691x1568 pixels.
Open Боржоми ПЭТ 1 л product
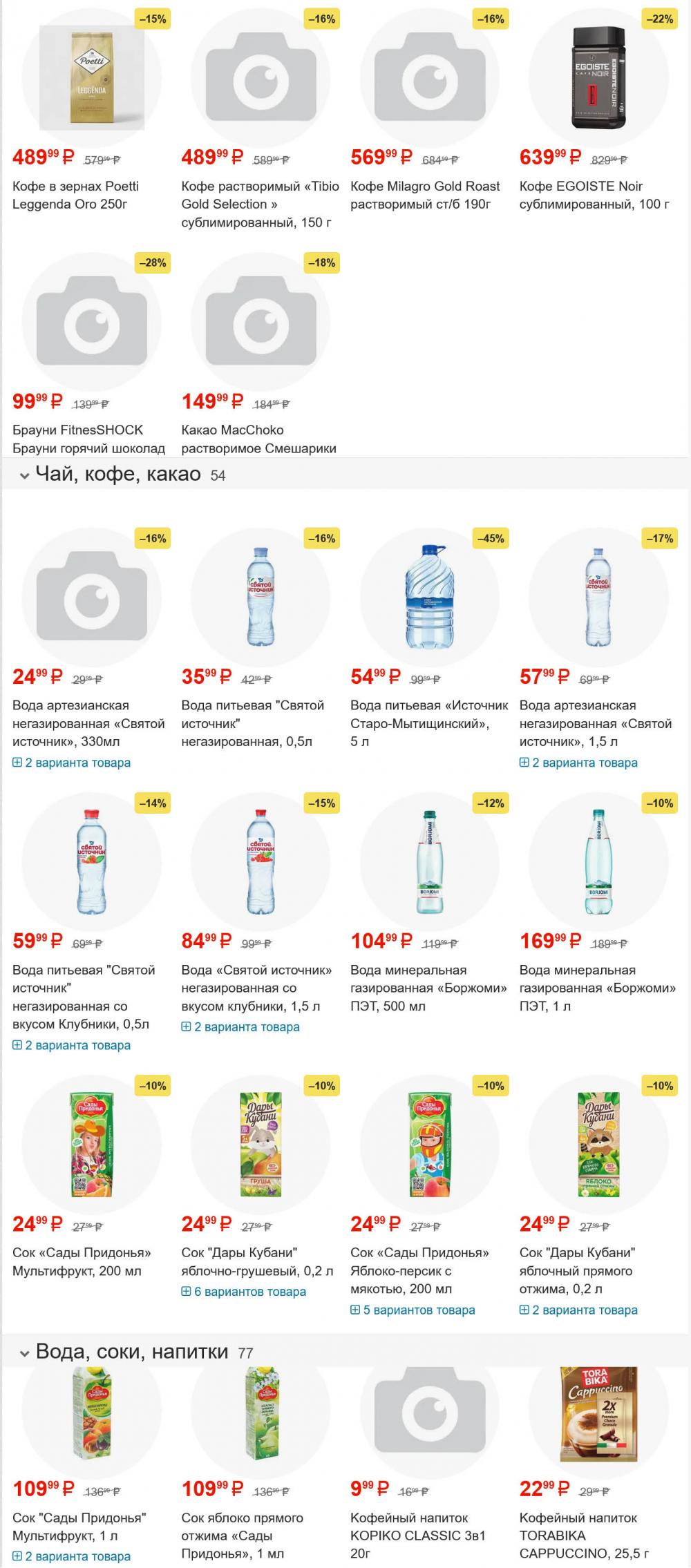point(597,987)
